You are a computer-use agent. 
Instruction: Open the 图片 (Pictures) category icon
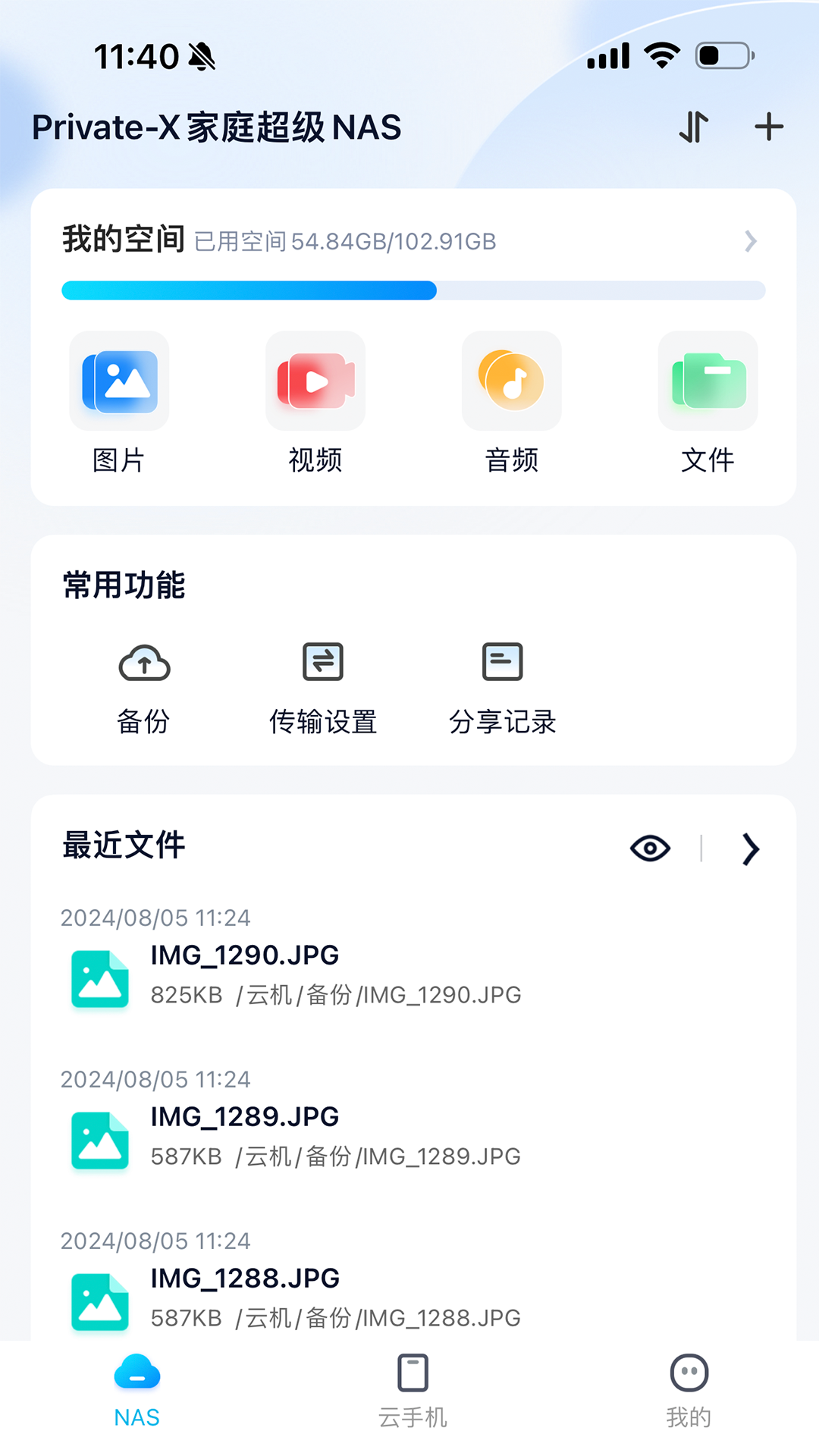click(x=118, y=381)
